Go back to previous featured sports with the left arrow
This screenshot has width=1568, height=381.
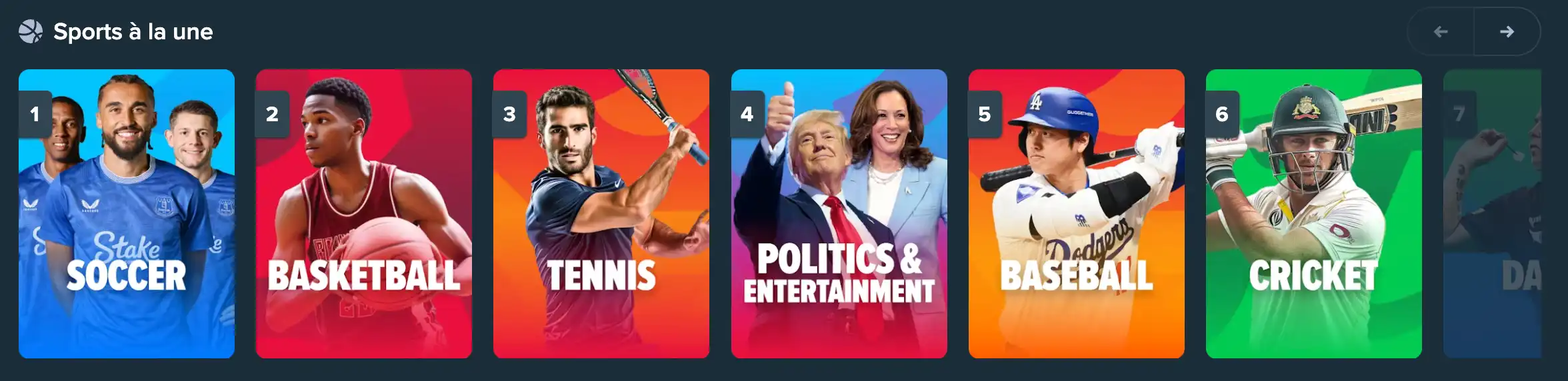[x=1441, y=31]
